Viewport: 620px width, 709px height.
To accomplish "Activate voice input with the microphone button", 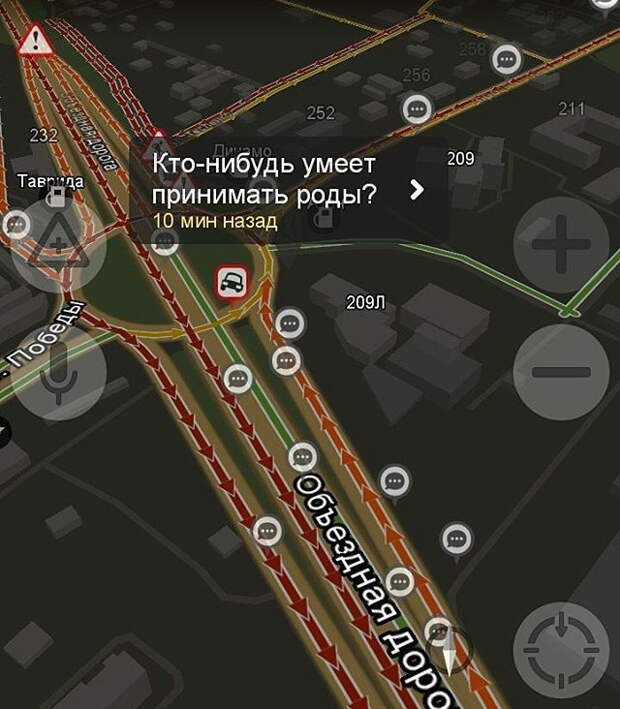I will 59,372.
